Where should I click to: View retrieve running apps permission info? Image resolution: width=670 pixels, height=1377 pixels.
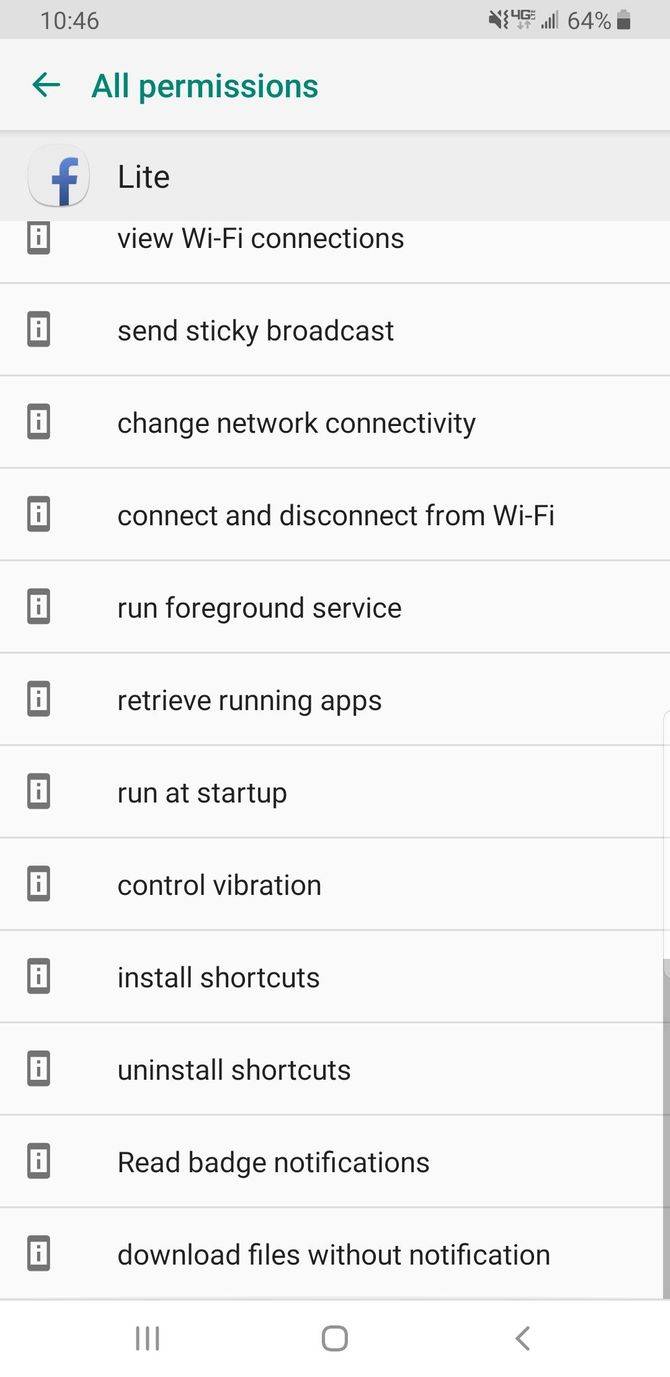[249, 700]
